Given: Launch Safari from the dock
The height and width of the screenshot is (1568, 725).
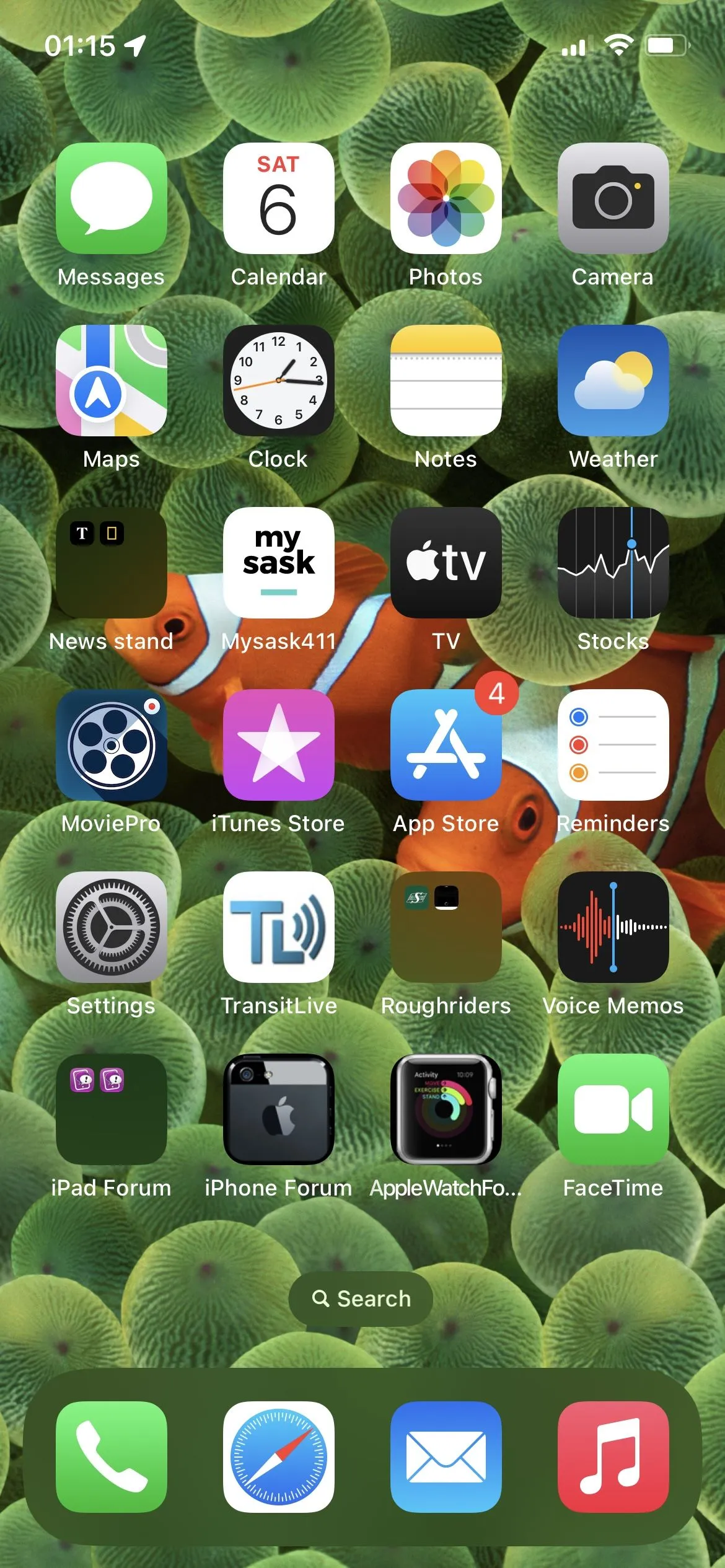Looking at the screenshot, I should [x=279, y=1456].
